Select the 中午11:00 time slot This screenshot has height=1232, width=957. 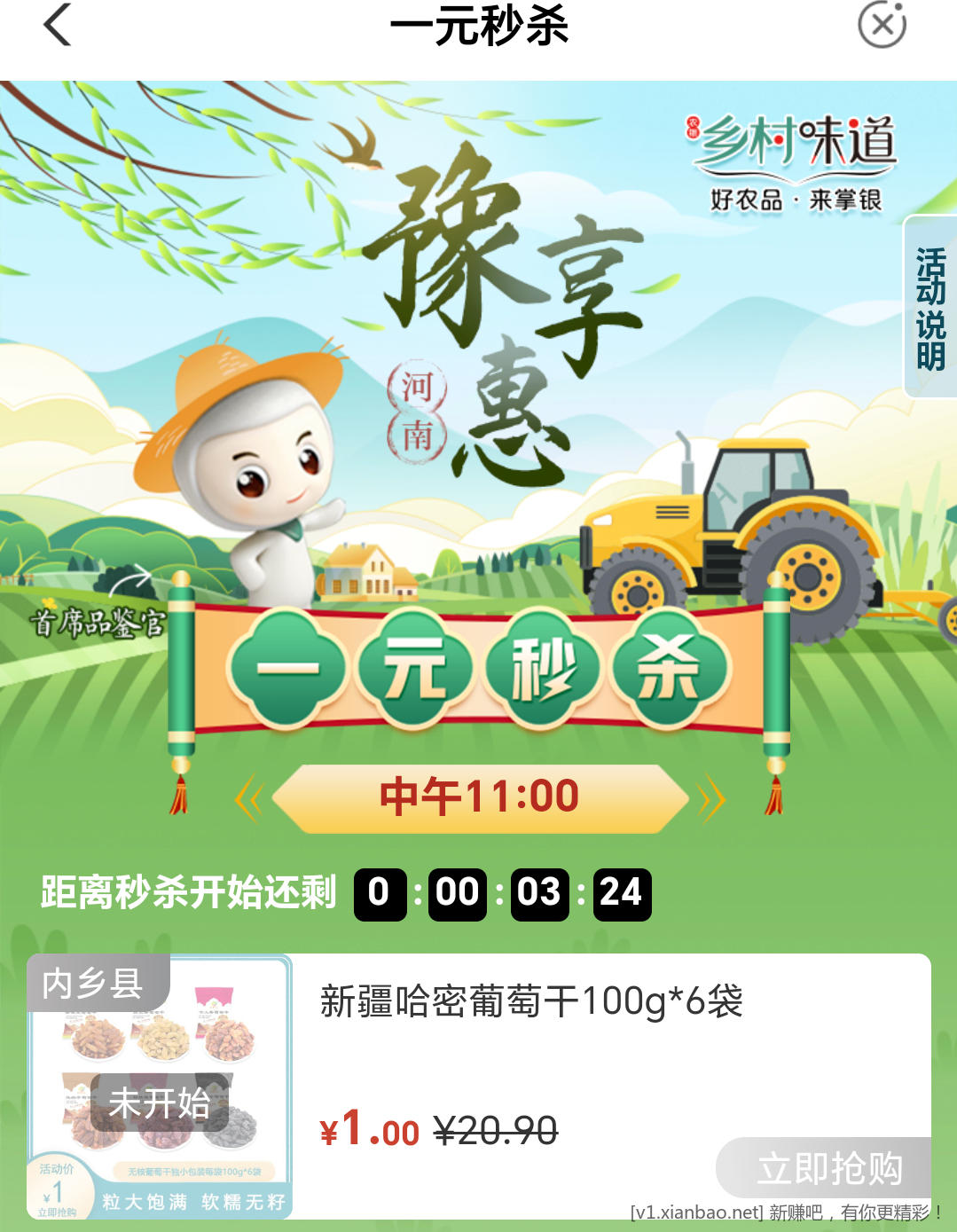click(x=479, y=797)
